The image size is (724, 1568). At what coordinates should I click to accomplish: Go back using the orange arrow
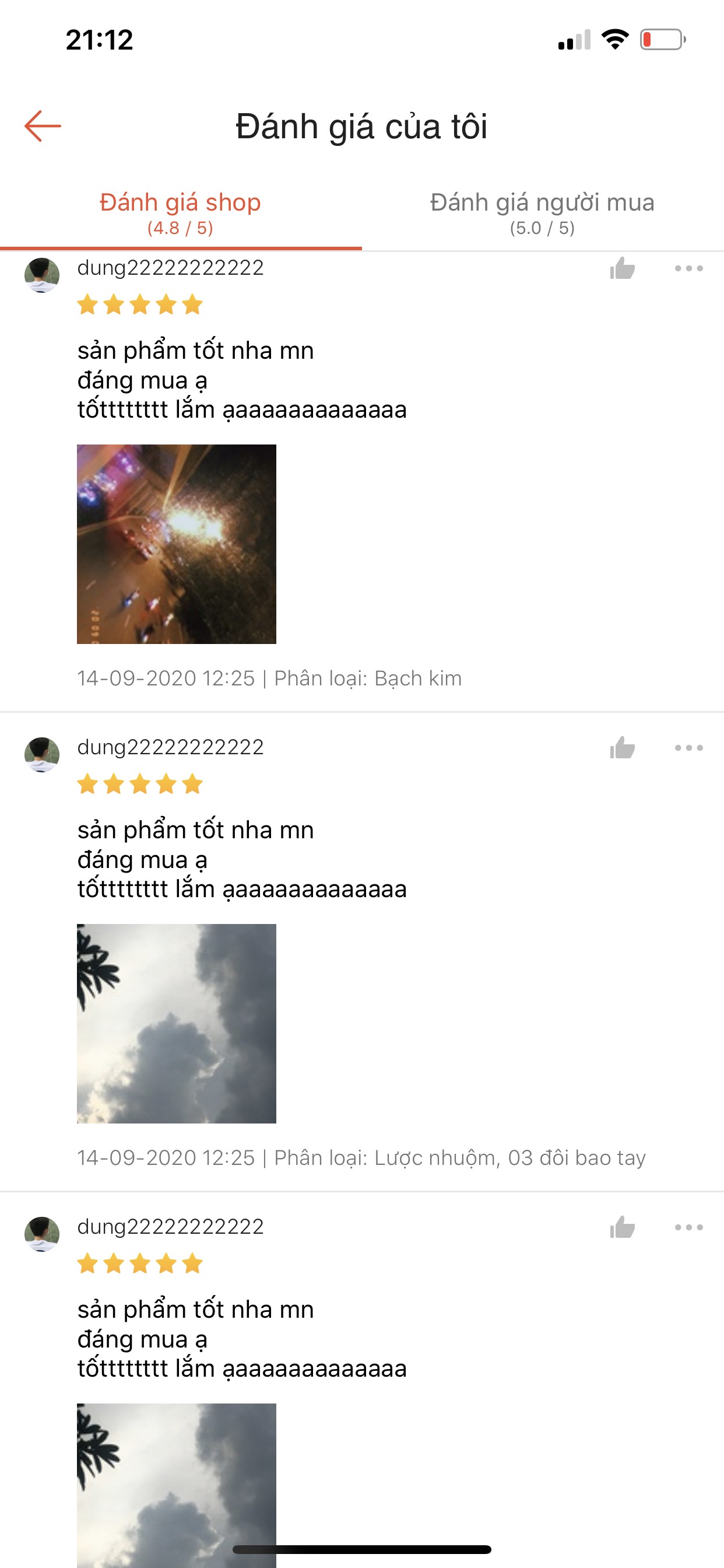[x=43, y=126]
